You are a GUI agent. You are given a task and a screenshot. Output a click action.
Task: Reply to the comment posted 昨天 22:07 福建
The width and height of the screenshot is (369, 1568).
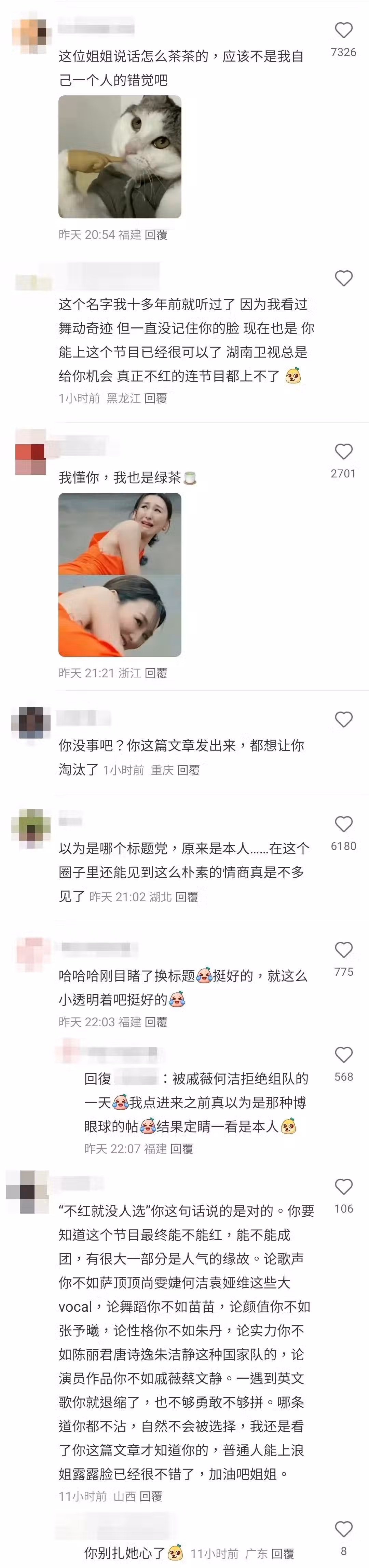[x=181, y=1149]
